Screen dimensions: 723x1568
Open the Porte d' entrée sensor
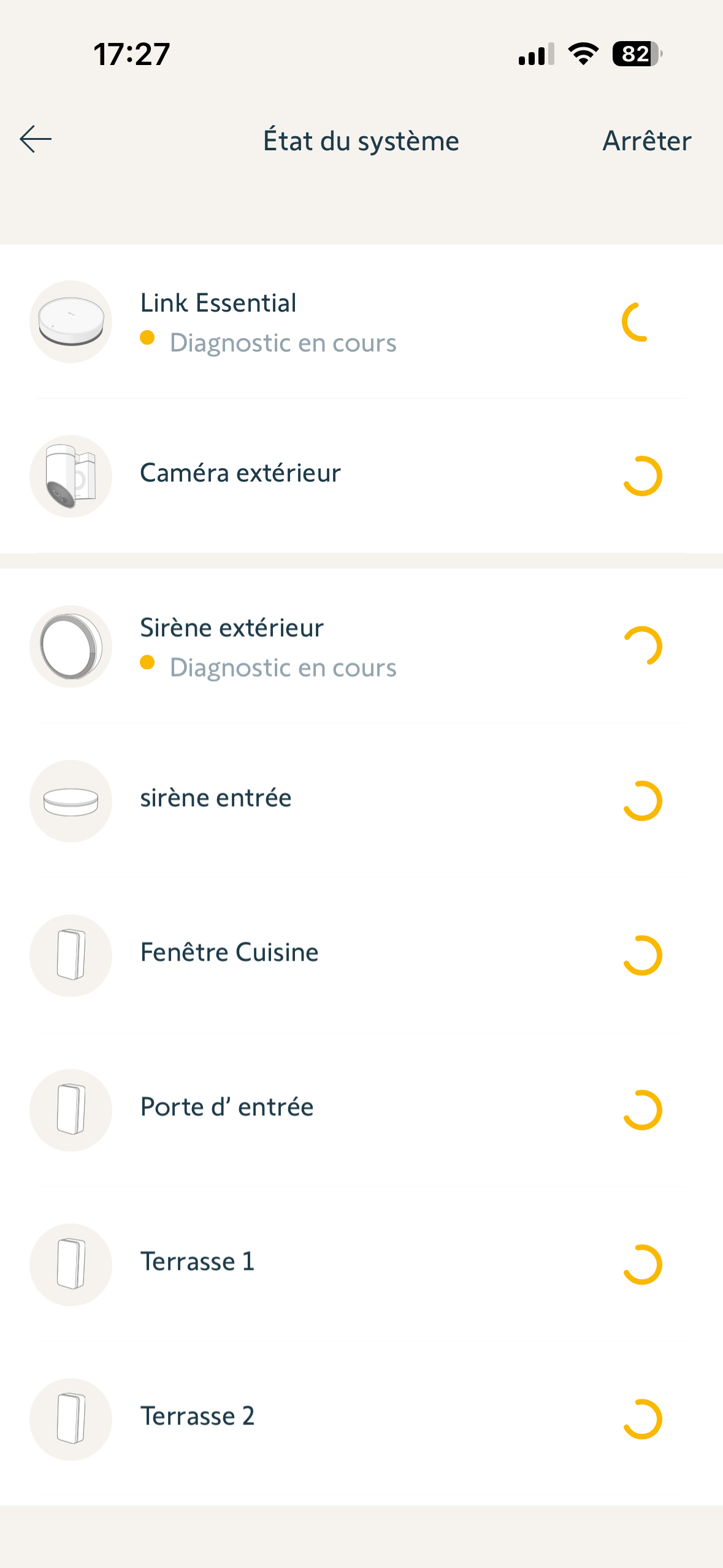pos(361,1109)
